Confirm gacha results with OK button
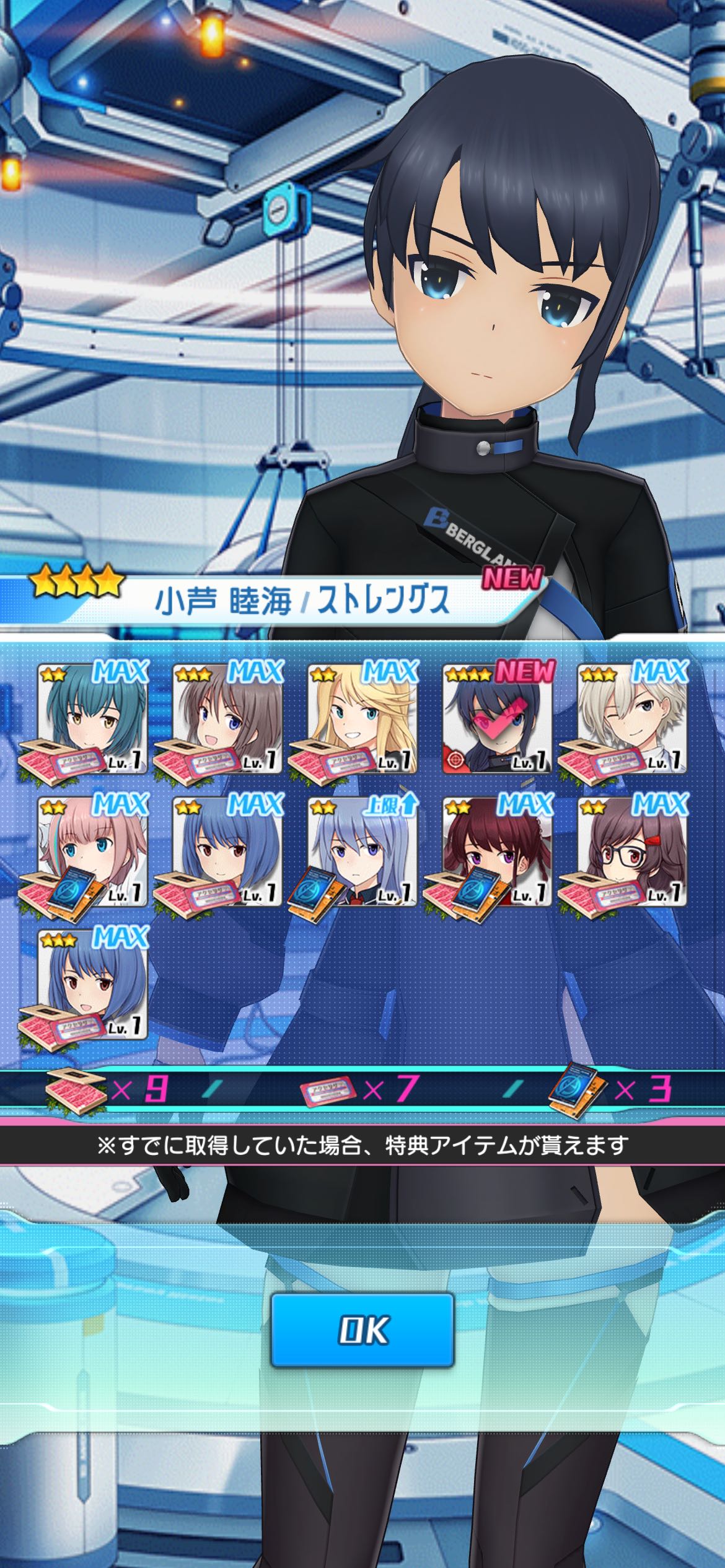The image size is (725, 1568). [x=362, y=1330]
